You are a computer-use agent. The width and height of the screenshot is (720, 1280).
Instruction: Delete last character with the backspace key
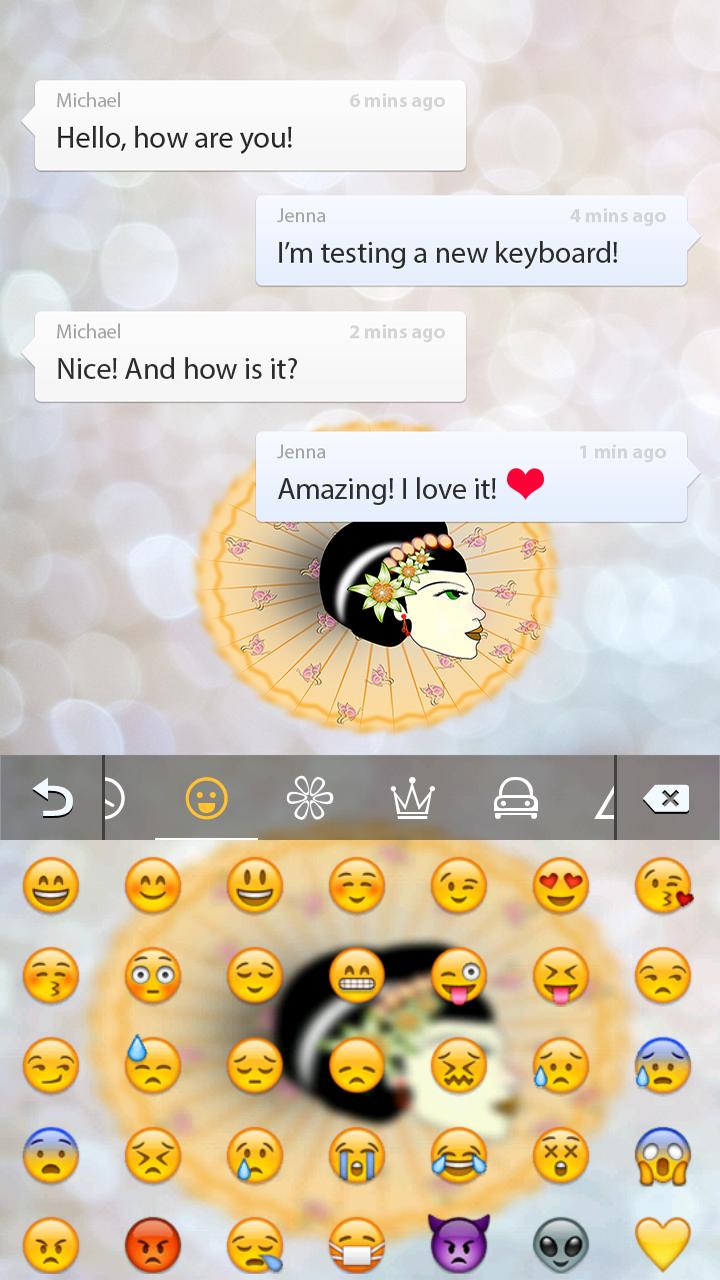pyautogui.click(x=667, y=798)
